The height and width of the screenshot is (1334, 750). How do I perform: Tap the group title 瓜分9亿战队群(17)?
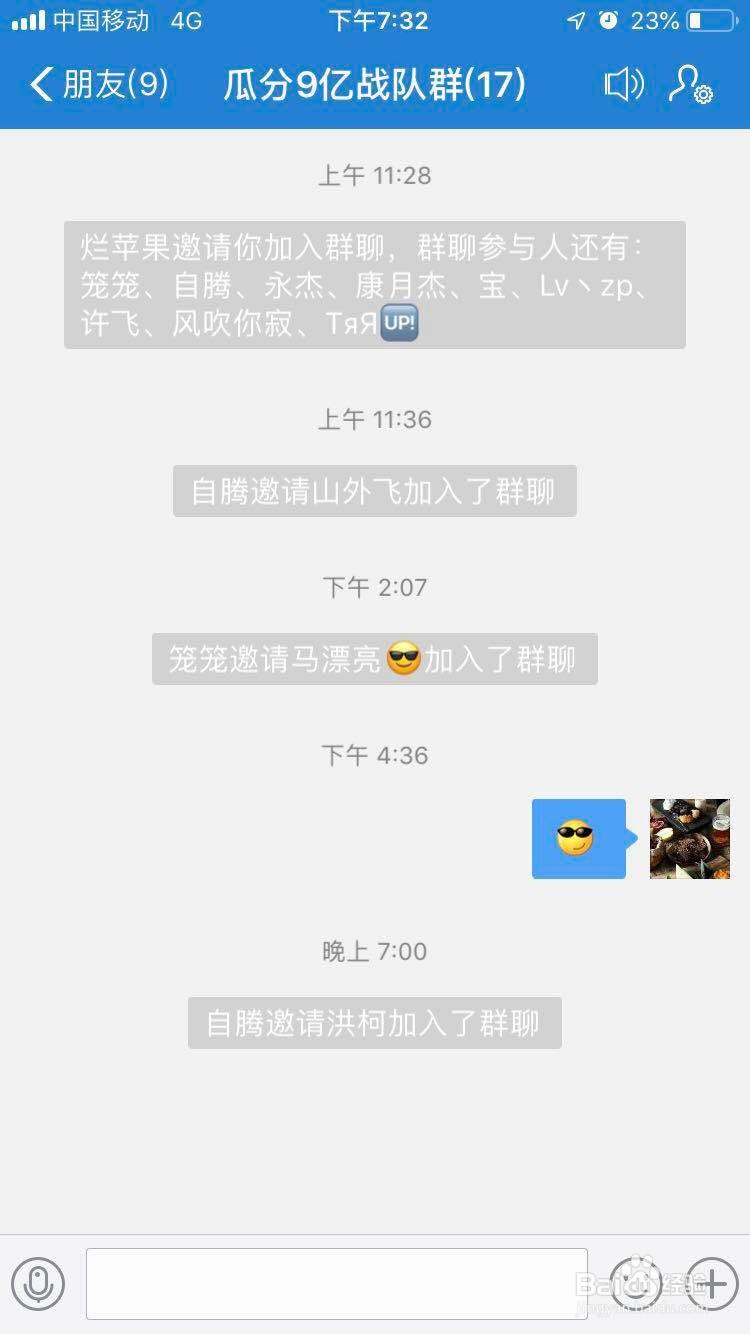[373, 86]
